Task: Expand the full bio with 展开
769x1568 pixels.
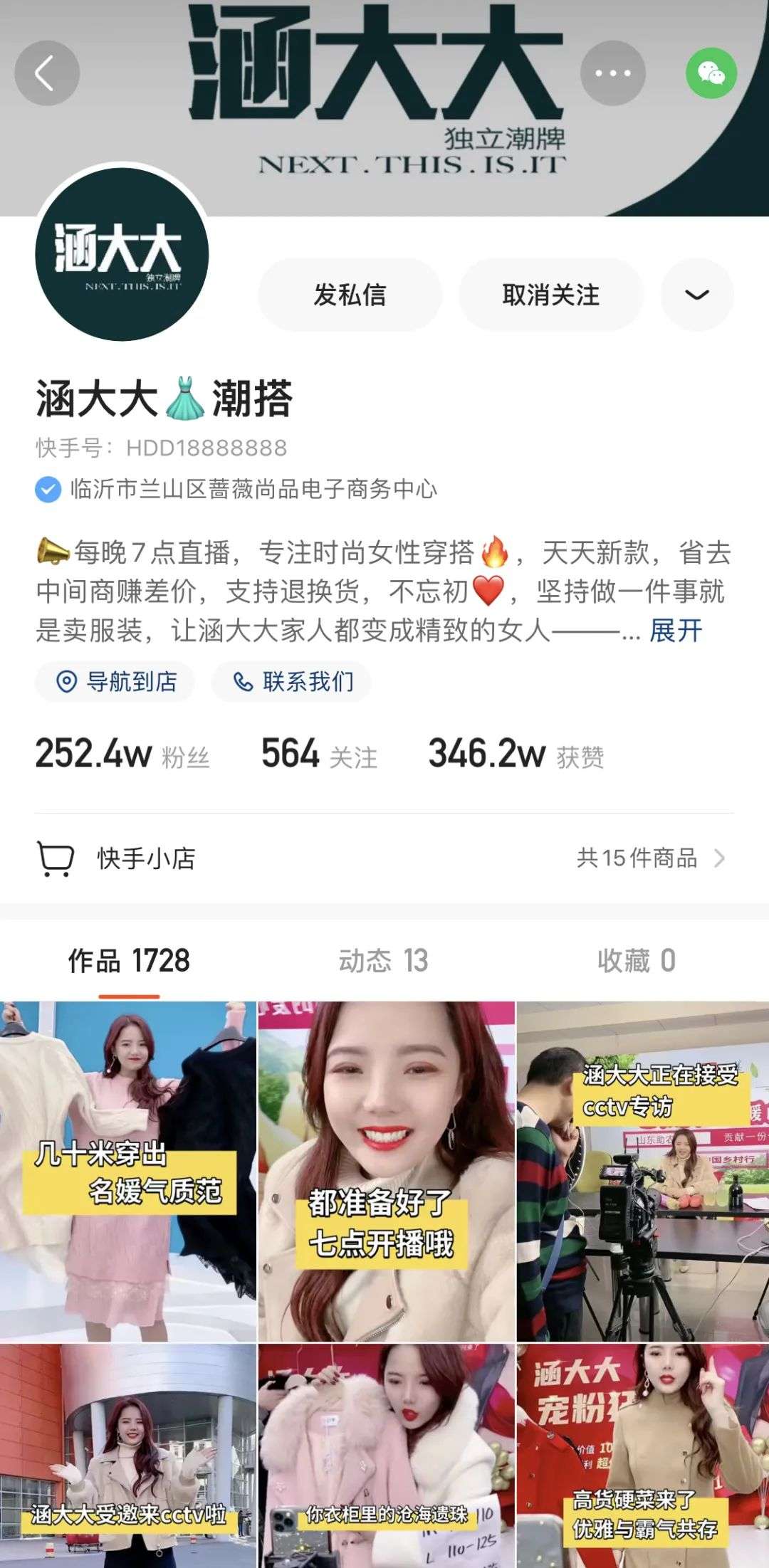Action: click(x=676, y=631)
